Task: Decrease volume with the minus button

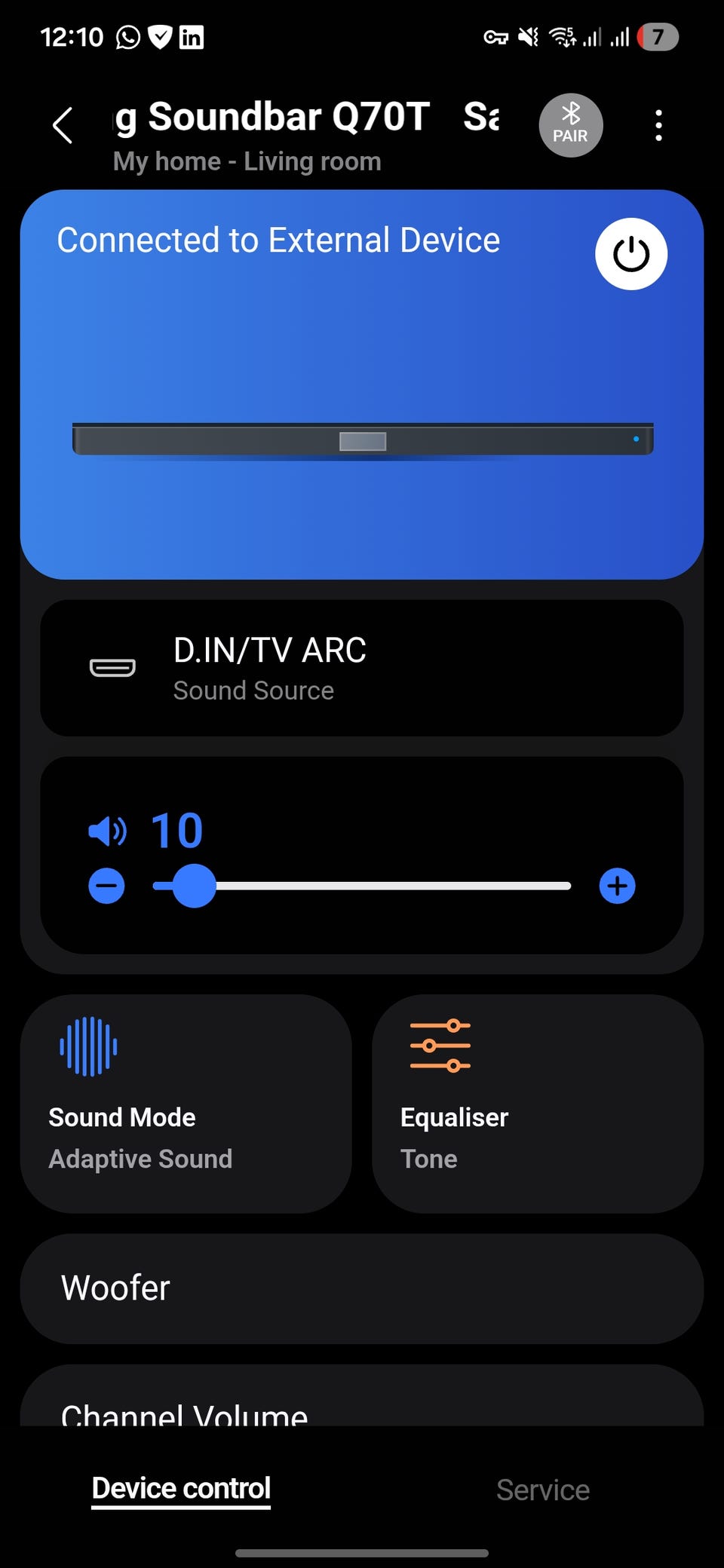Action: (106, 886)
